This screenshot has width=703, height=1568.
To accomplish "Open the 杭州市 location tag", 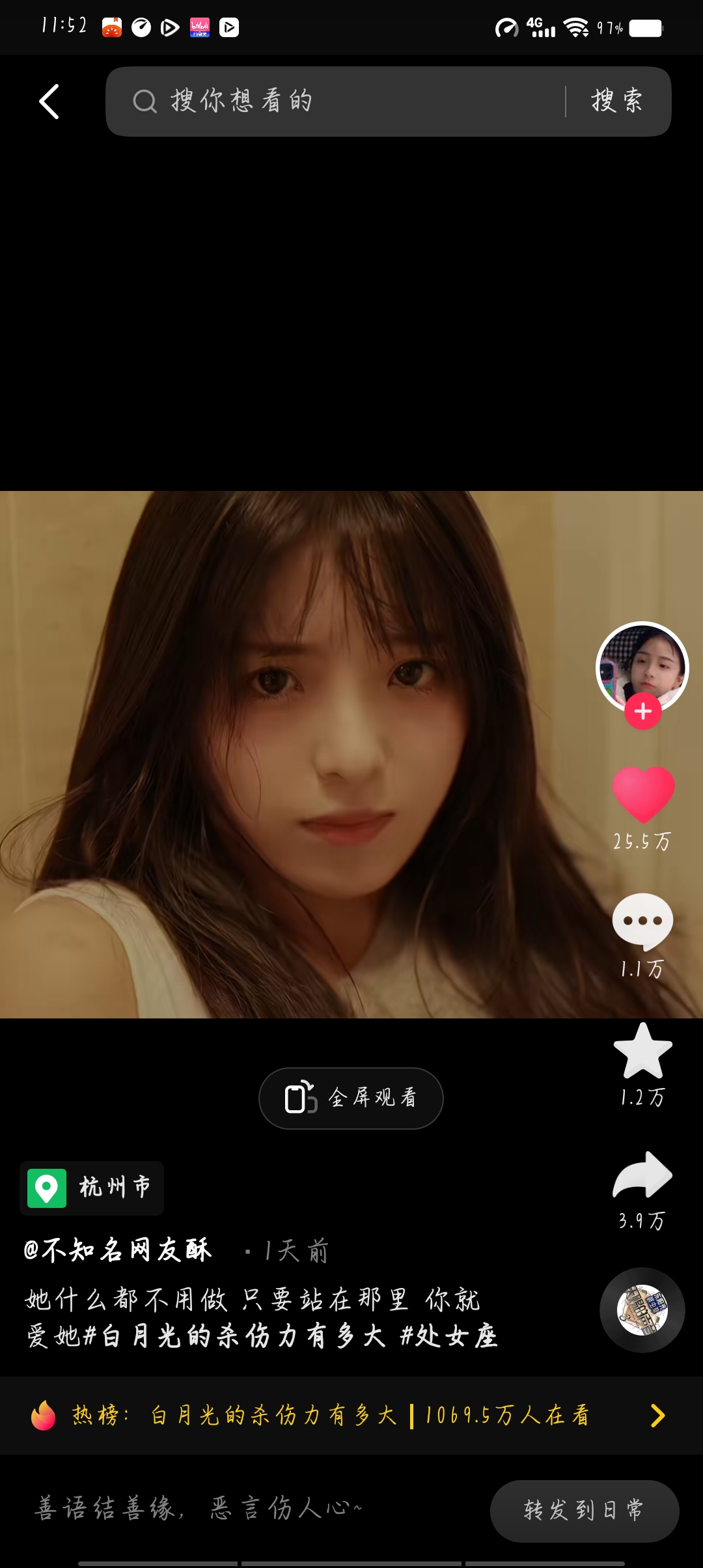I will 92,1188.
